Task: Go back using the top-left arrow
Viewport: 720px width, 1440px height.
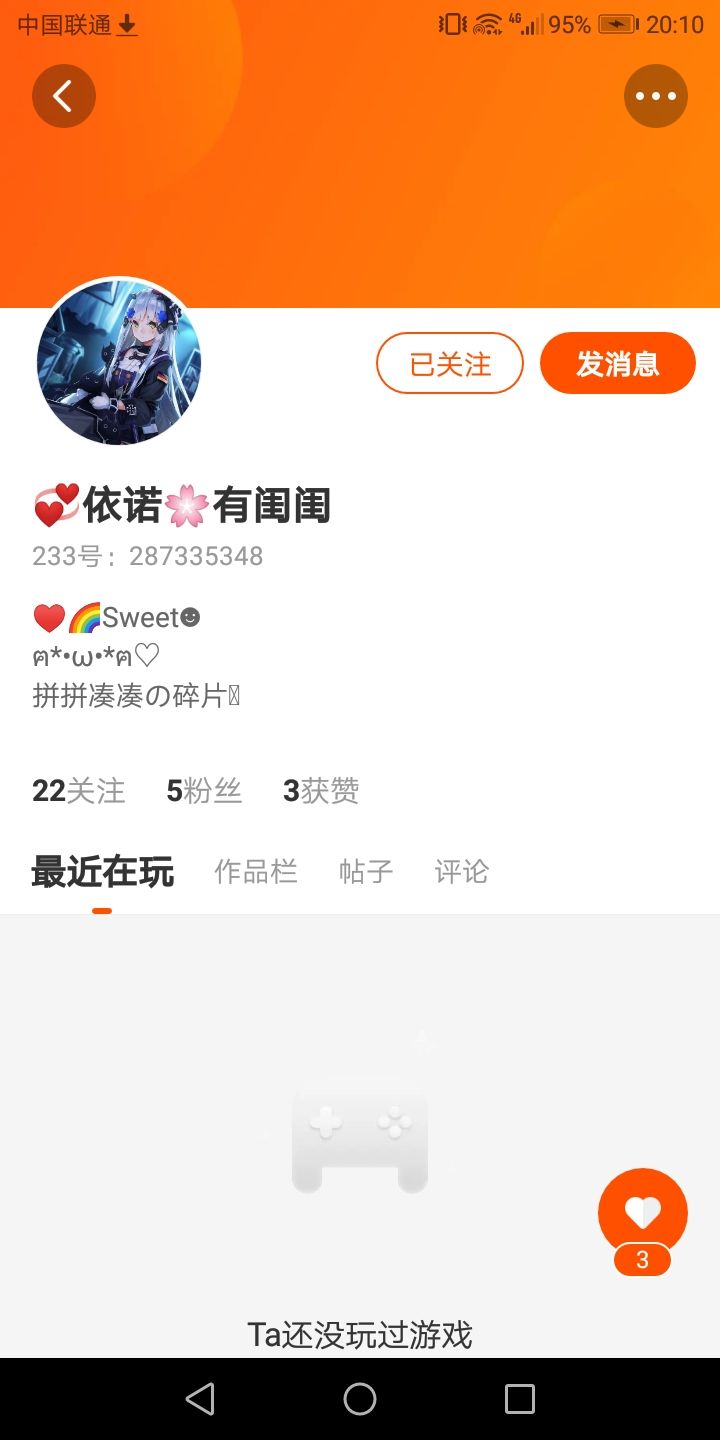Action: (x=64, y=96)
